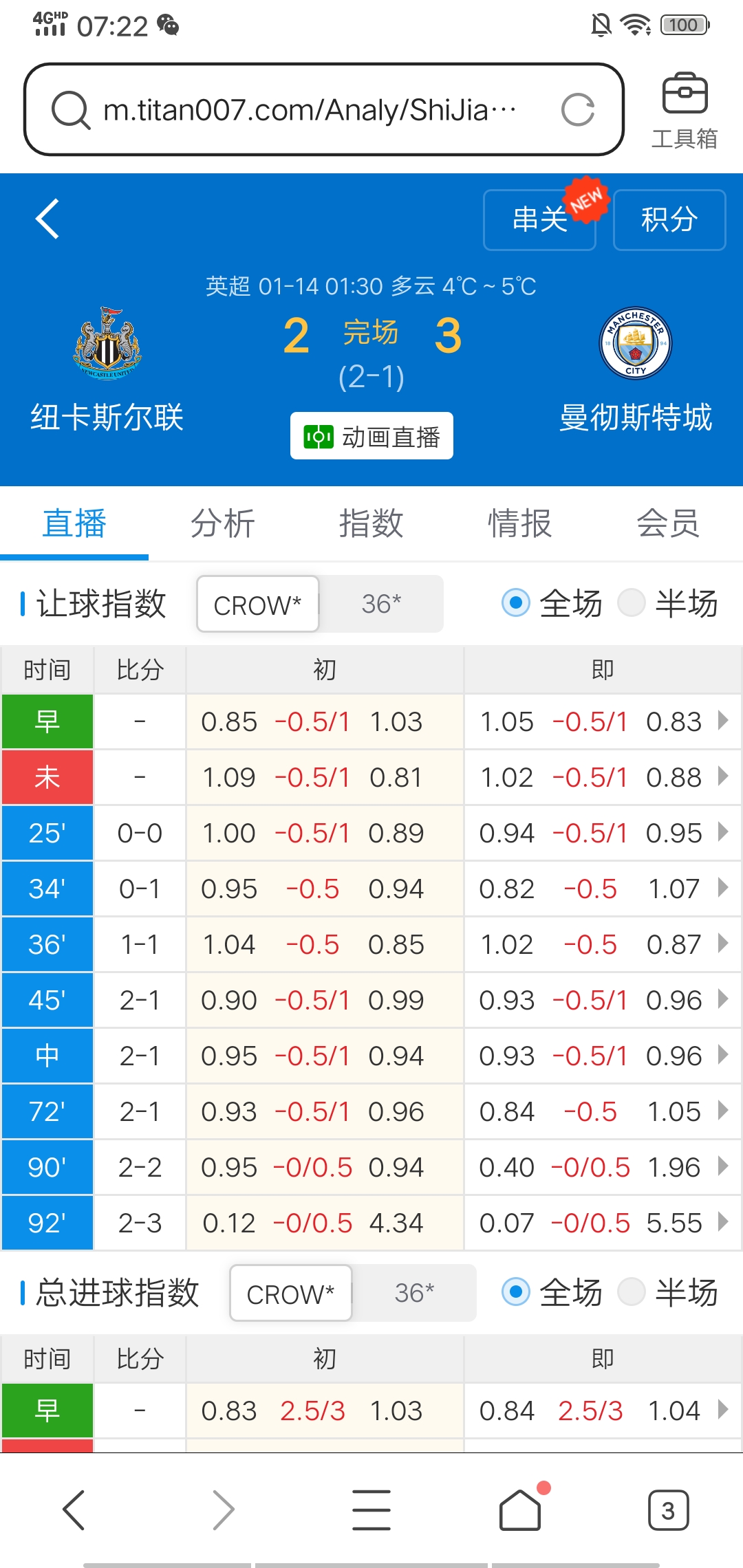Viewport: 743px width, 1568px height.
Task: Open the 工具箱 toolbox
Action: point(684,110)
